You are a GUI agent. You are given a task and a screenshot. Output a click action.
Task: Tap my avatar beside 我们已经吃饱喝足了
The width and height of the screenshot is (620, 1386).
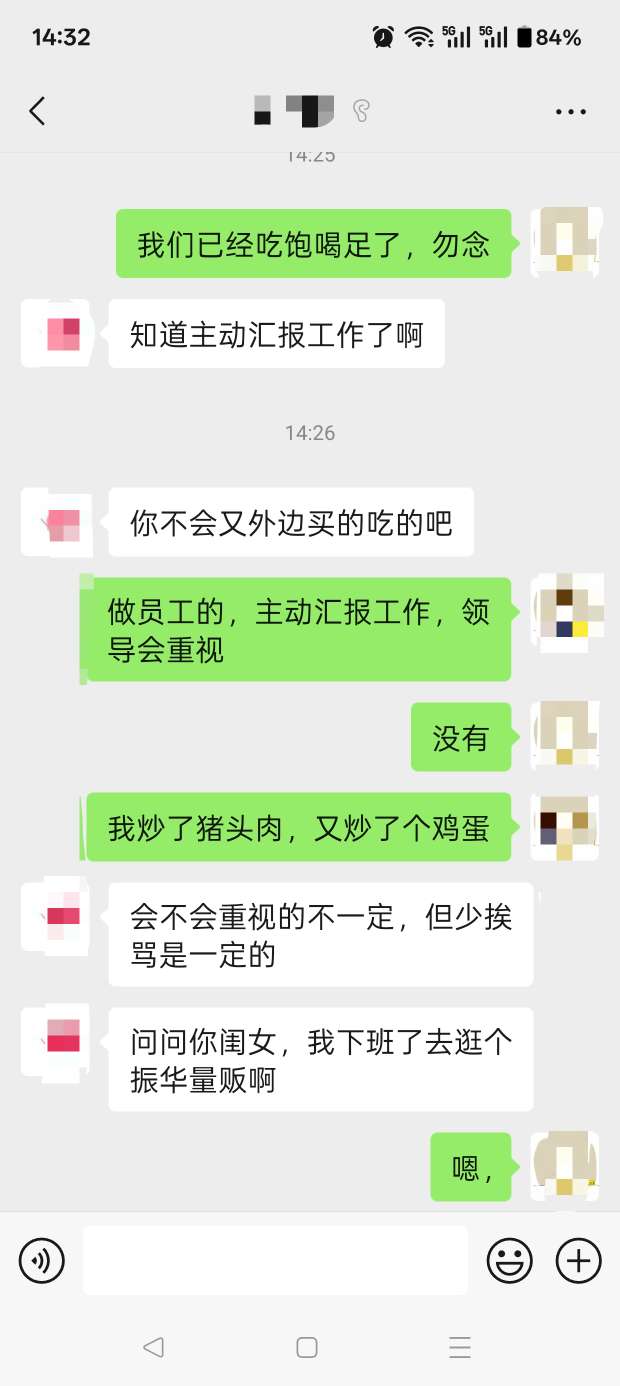pos(566,243)
